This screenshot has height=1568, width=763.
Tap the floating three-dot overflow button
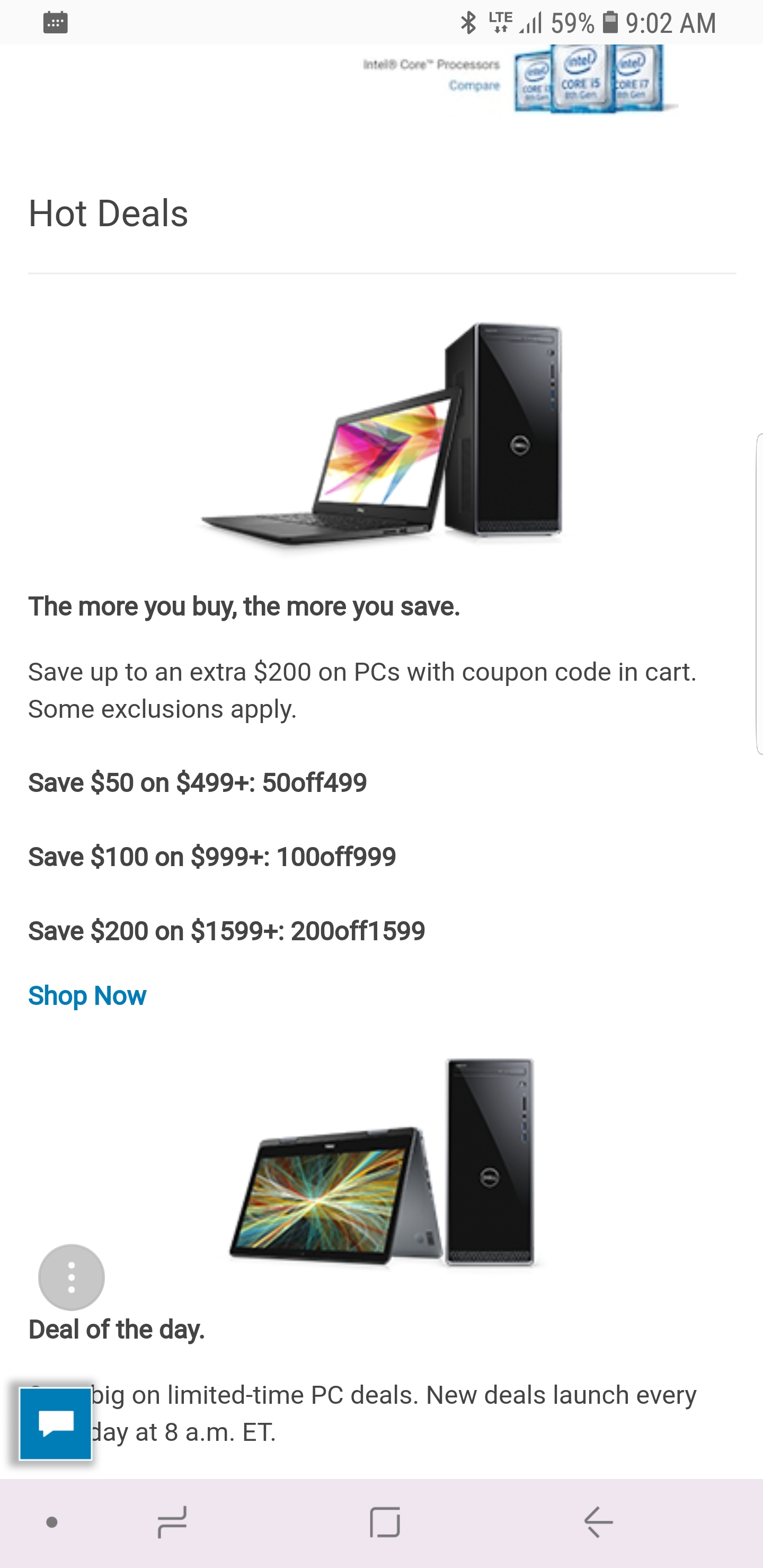pyautogui.click(x=71, y=1277)
